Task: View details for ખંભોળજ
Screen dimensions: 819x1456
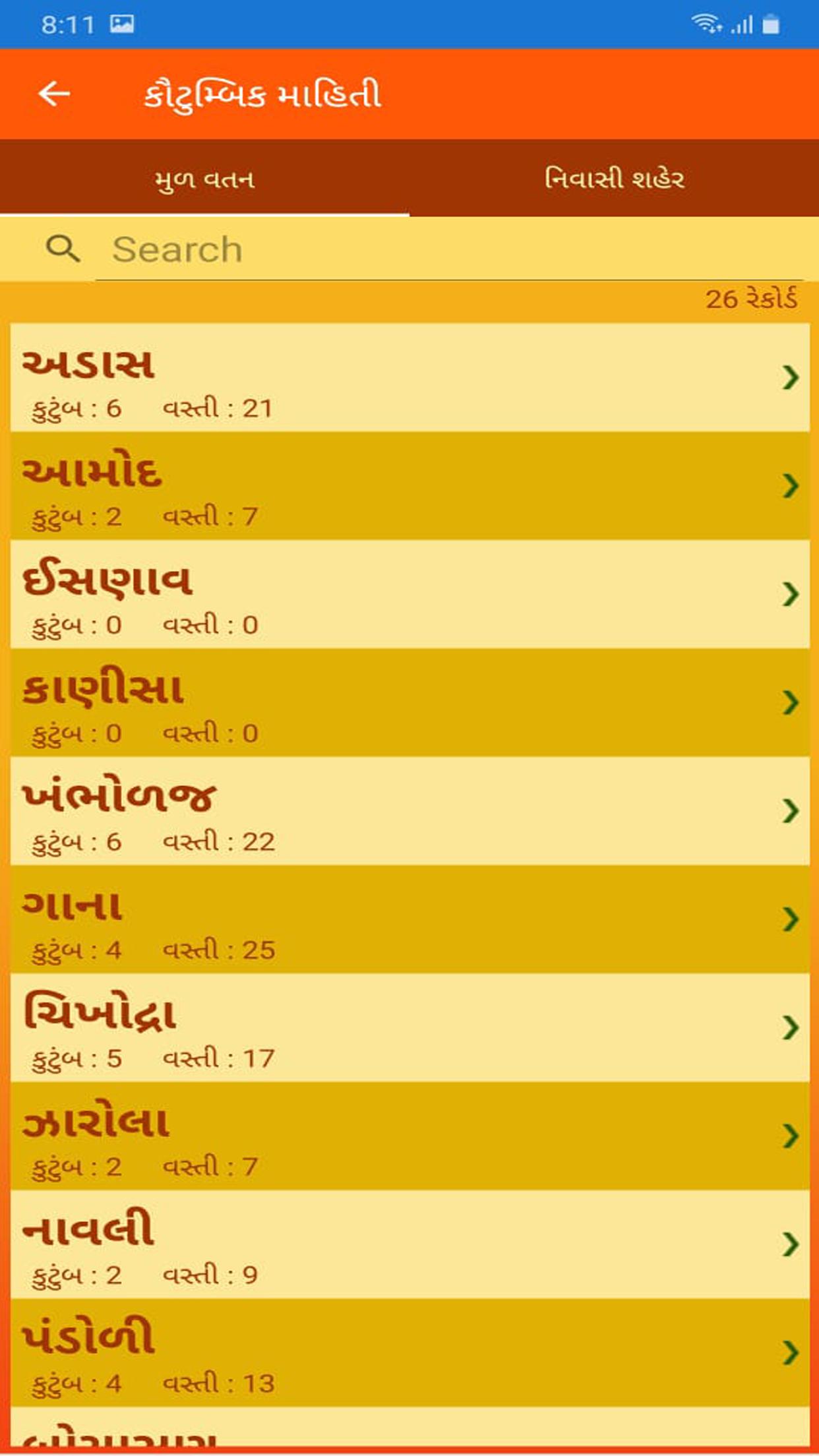Action: point(409,811)
